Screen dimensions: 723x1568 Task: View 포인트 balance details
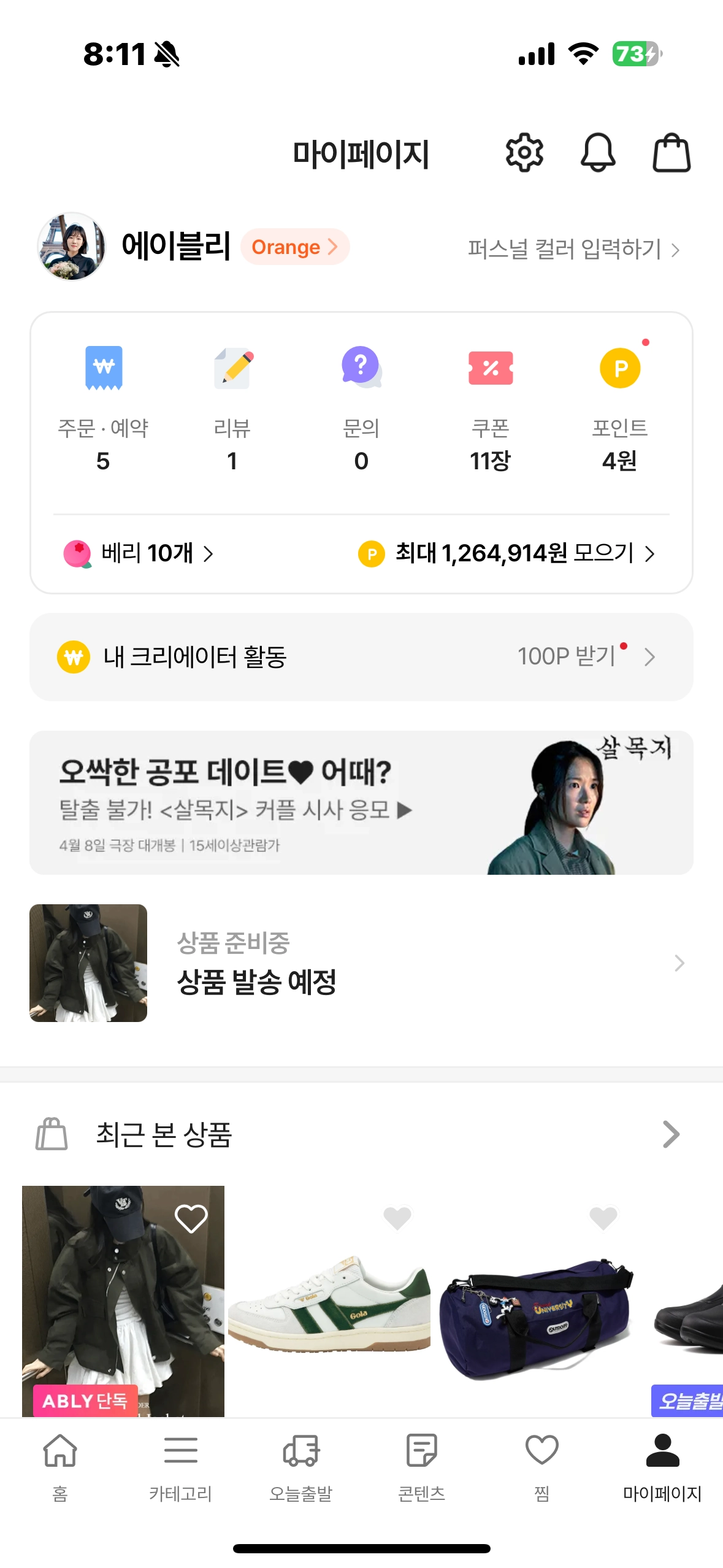619,409
